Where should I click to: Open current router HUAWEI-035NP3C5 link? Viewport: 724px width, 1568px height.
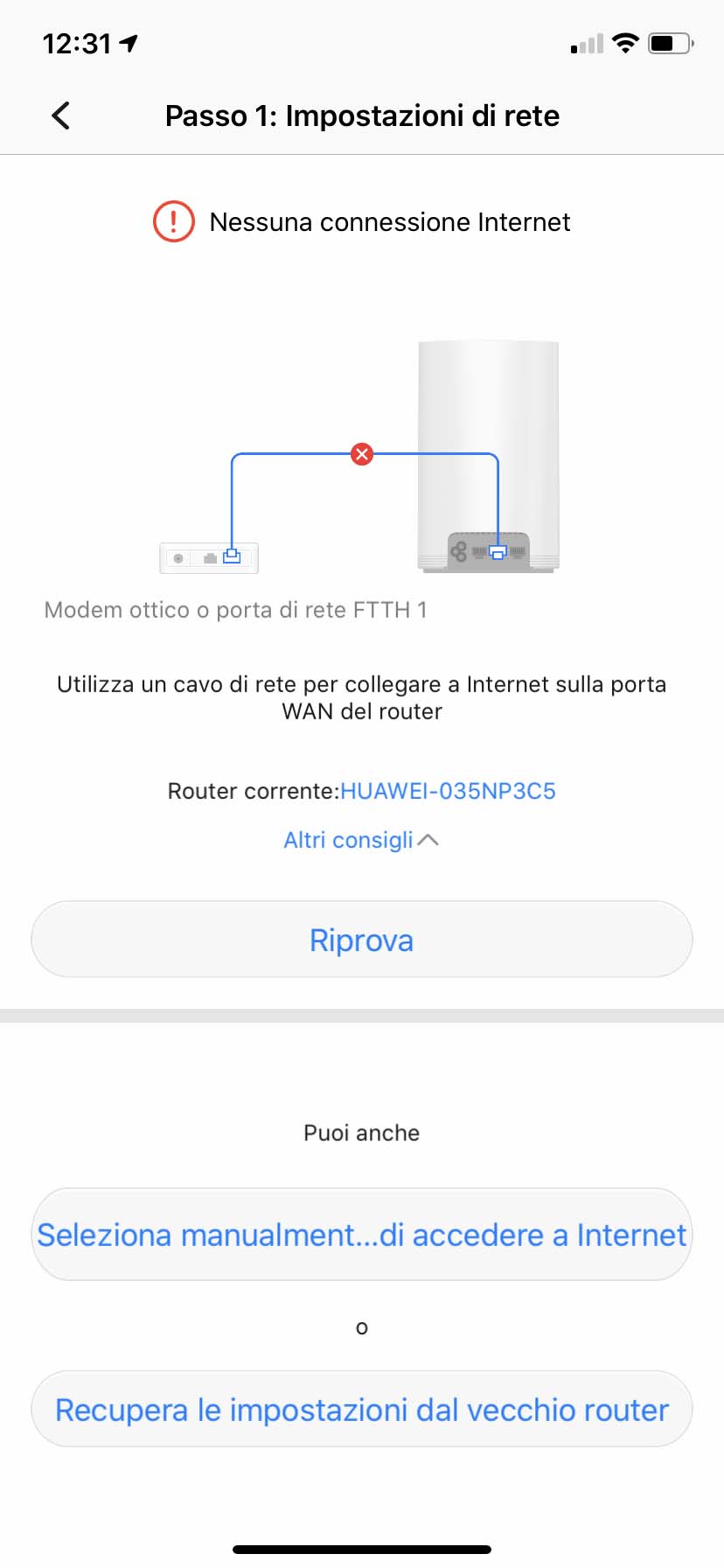point(447,791)
